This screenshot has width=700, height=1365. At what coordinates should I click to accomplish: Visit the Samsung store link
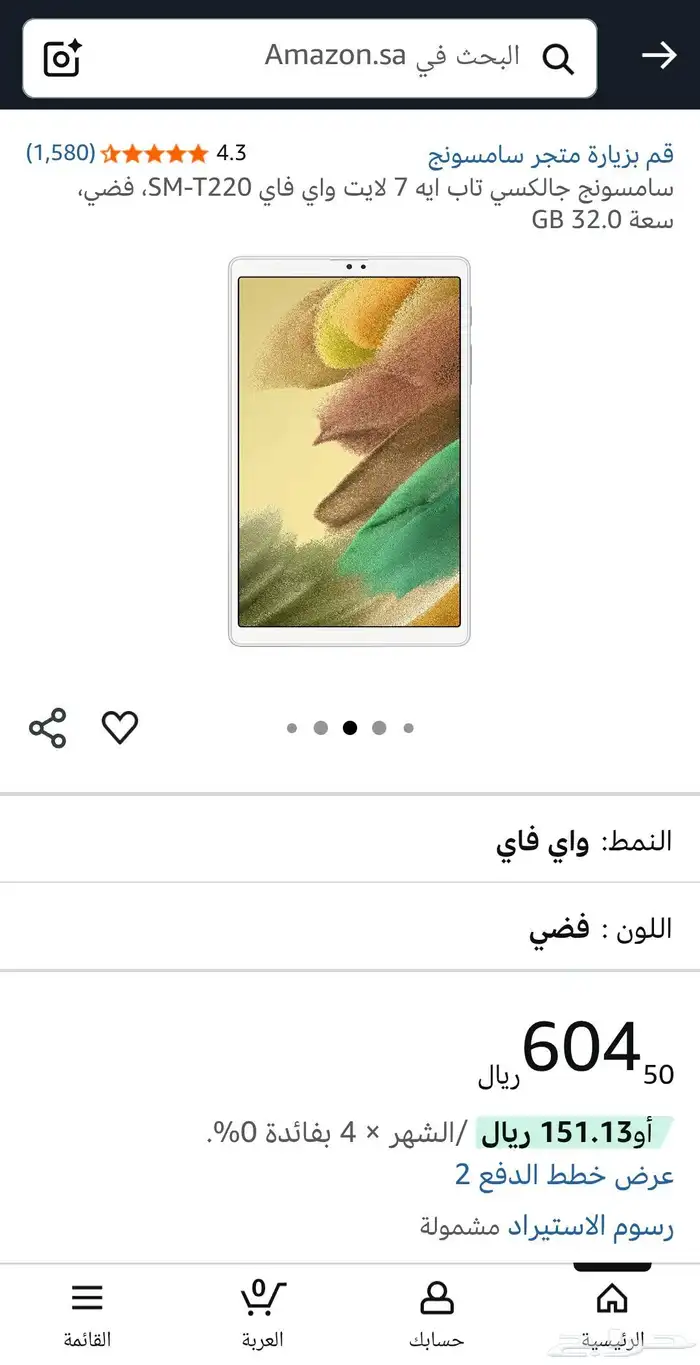[x=551, y=155]
